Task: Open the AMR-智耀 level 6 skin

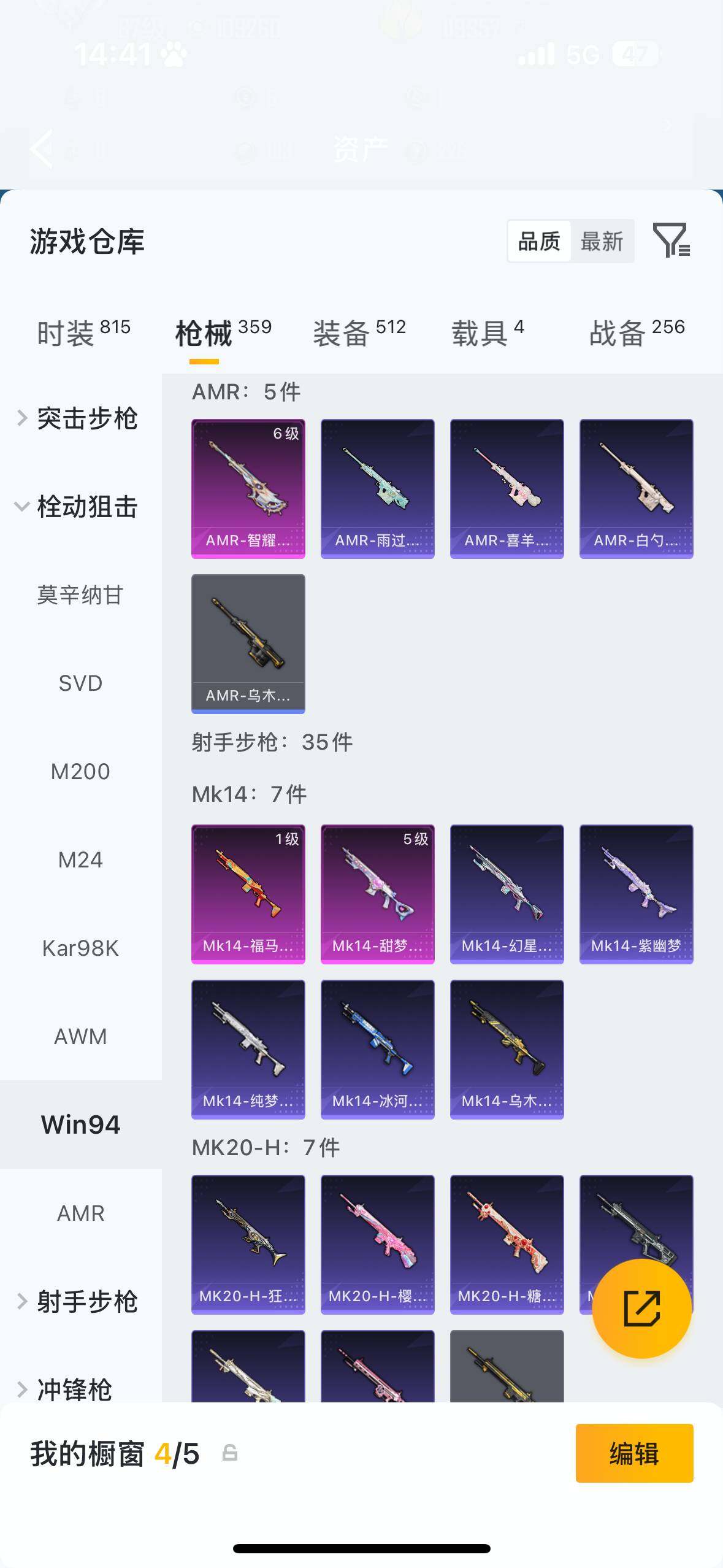Action: click(x=248, y=488)
